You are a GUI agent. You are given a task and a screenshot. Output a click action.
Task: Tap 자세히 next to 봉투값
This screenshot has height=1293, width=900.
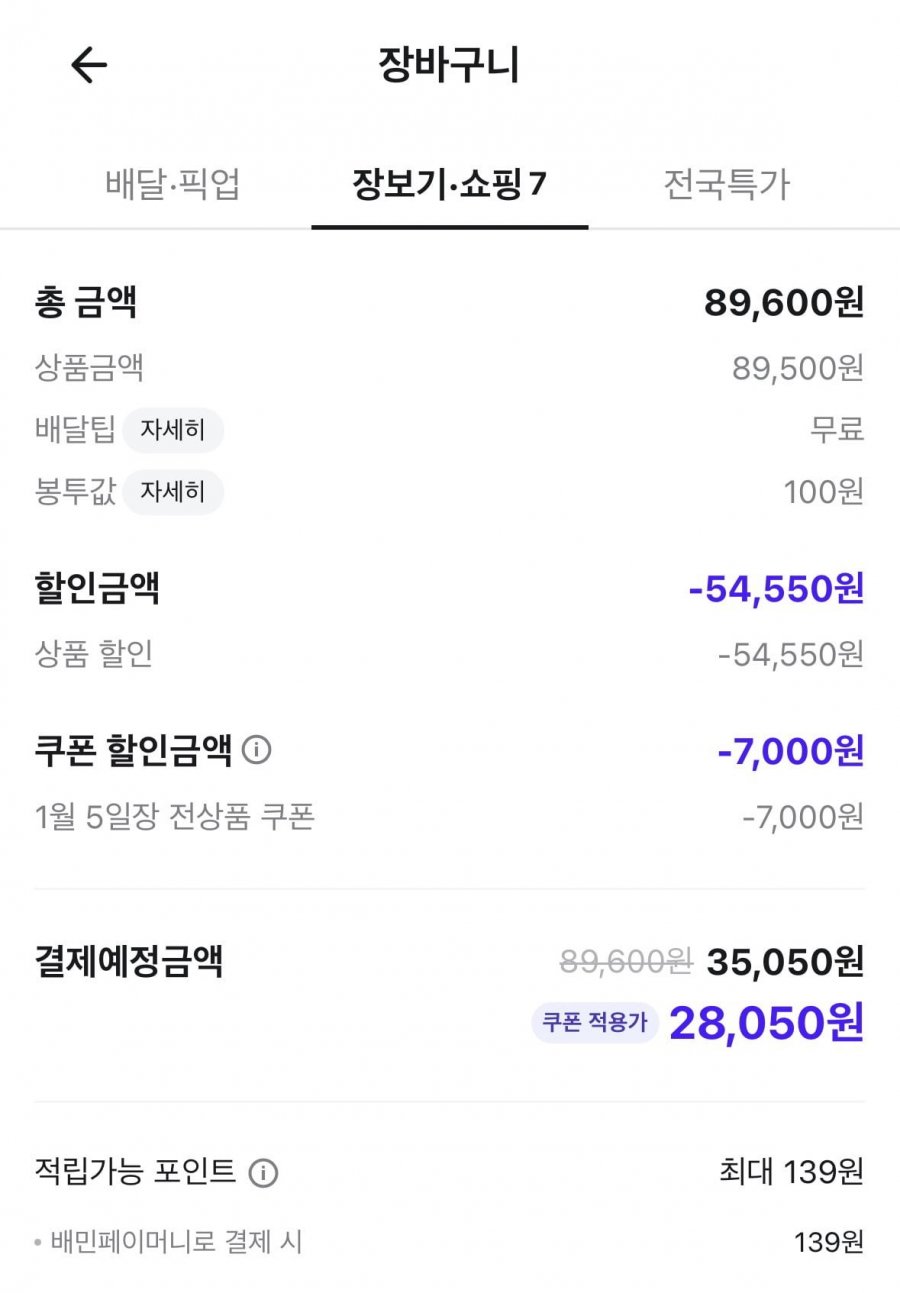pyautogui.click(x=173, y=492)
